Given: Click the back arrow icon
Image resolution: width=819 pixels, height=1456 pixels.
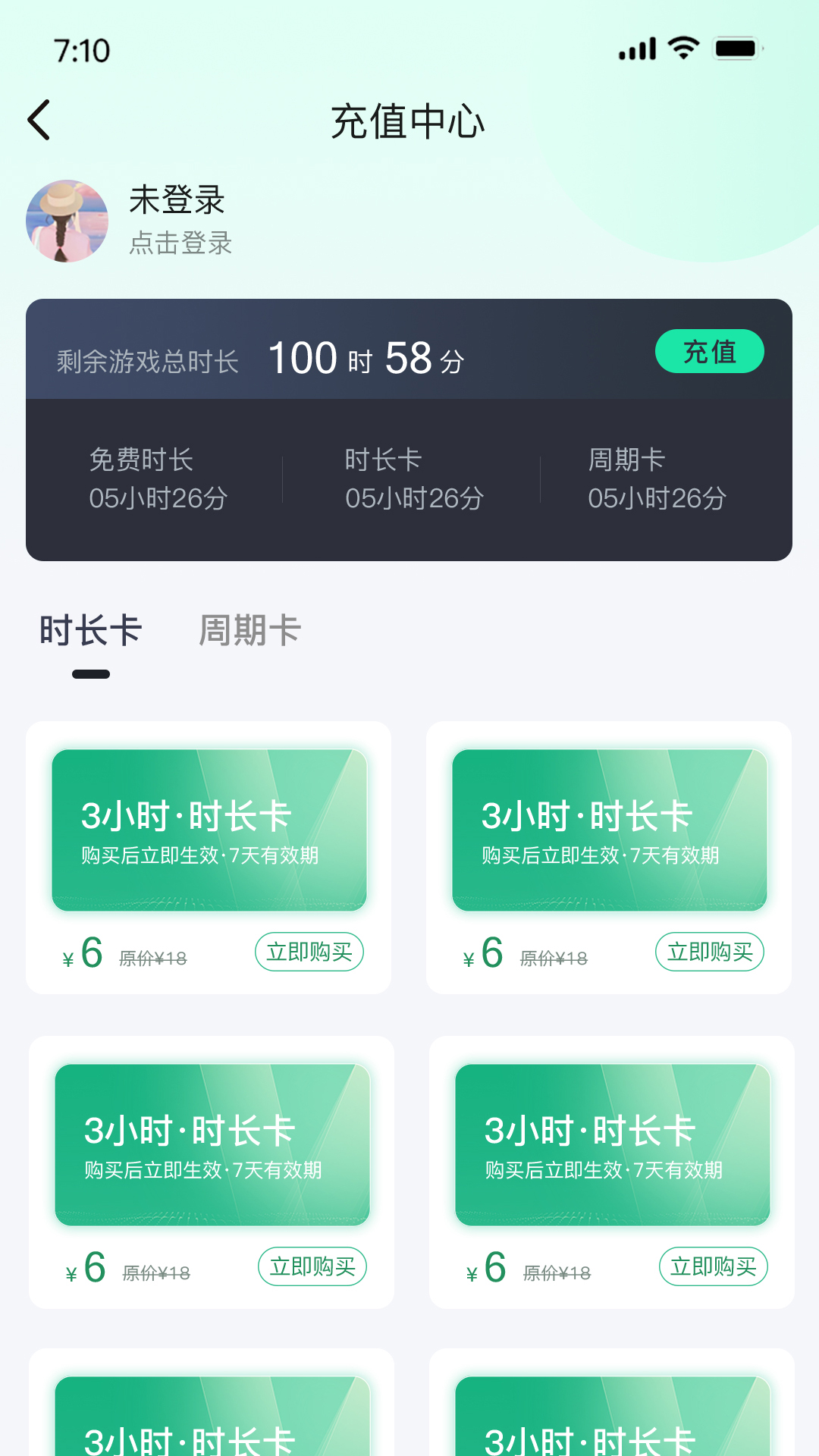Looking at the screenshot, I should click(39, 120).
